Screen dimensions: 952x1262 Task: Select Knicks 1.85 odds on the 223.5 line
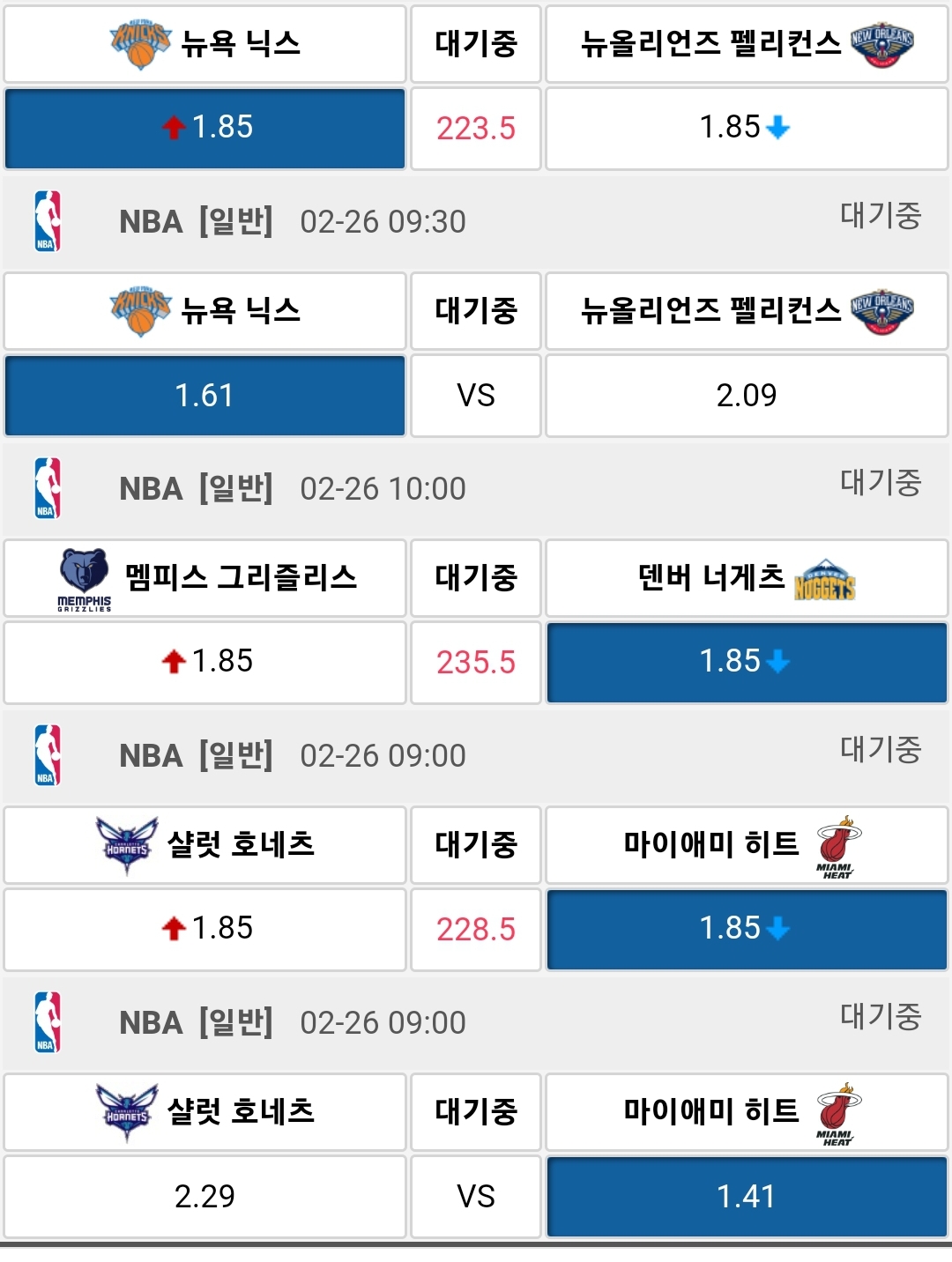click(205, 128)
